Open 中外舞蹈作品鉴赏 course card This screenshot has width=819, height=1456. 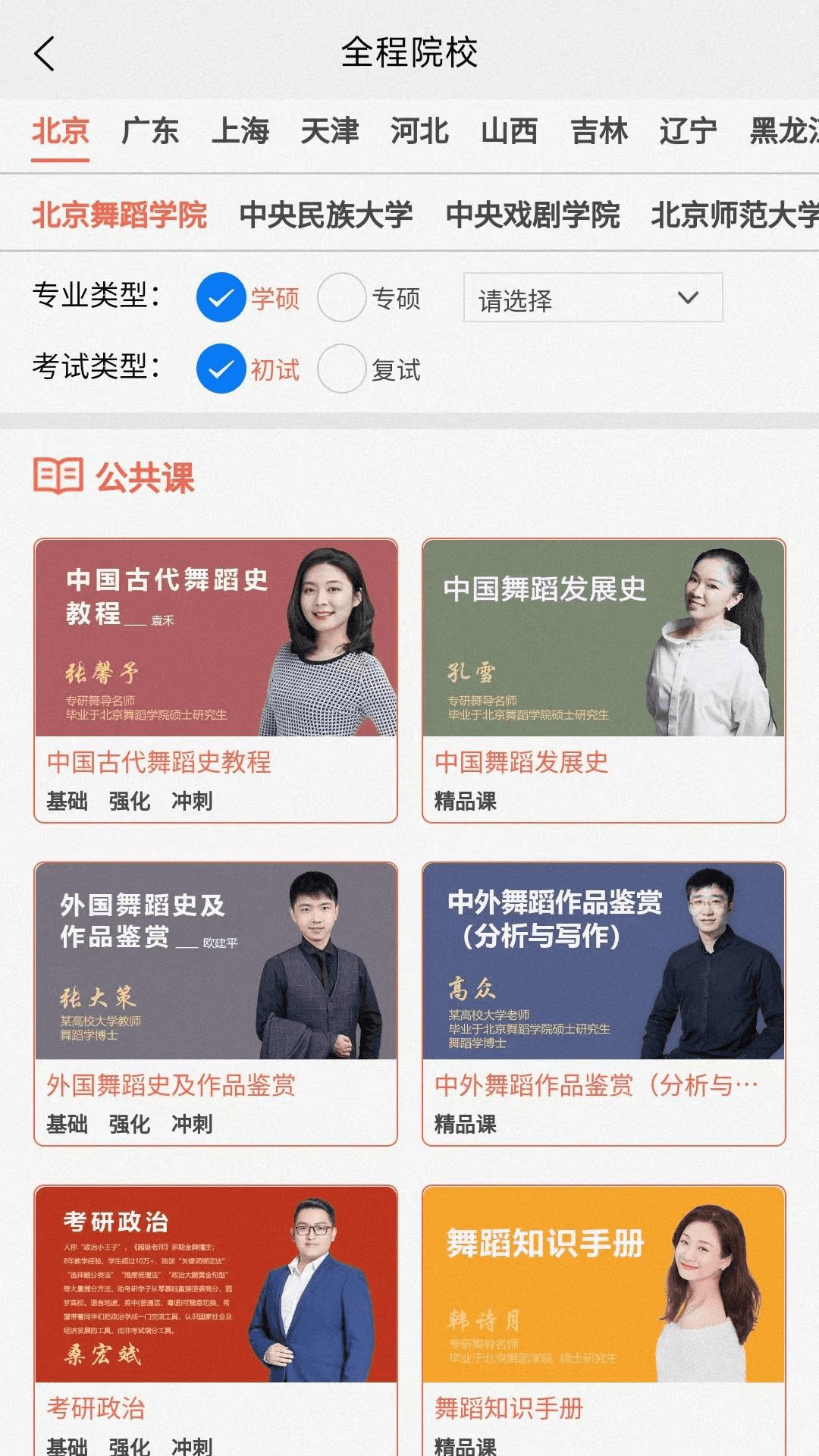(x=604, y=1003)
